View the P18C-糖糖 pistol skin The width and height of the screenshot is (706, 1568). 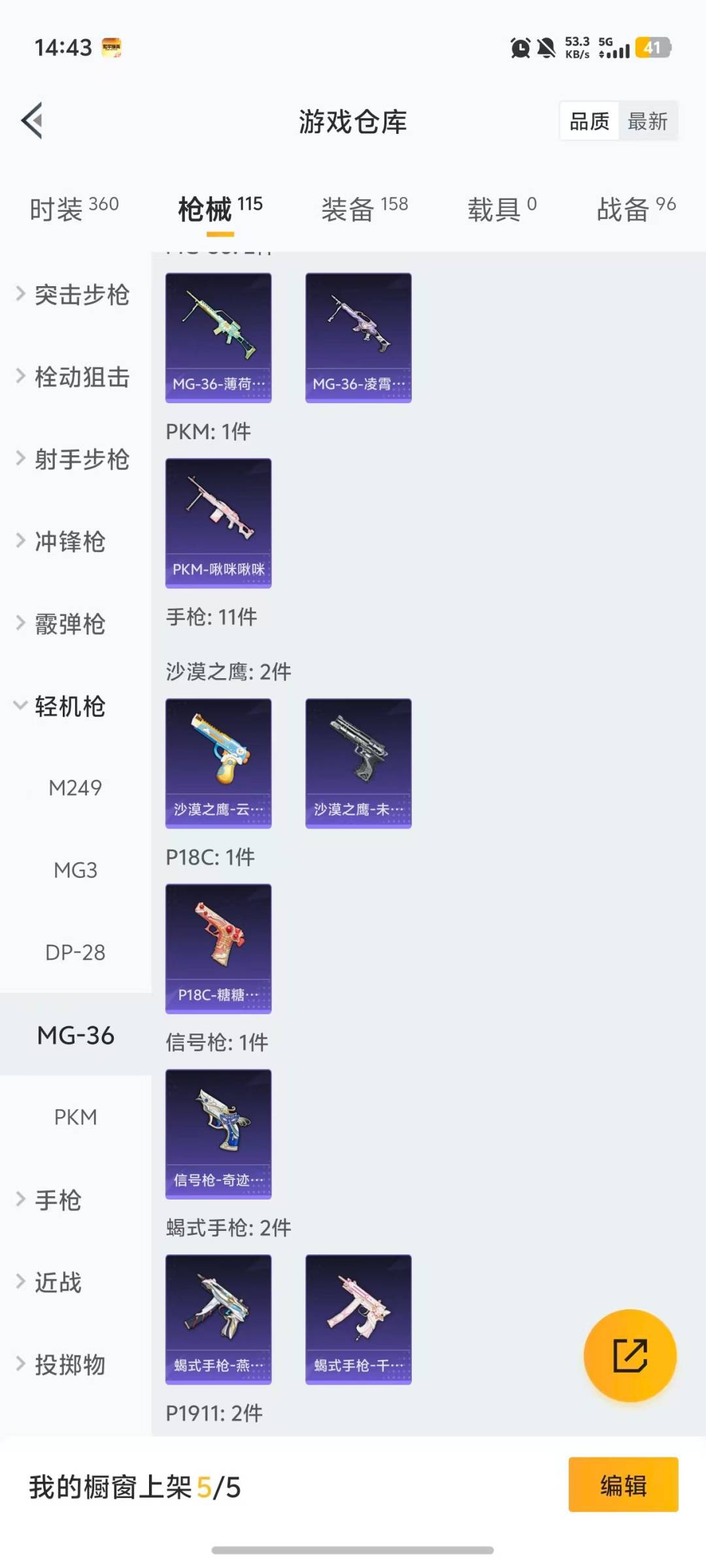(x=218, y=947)
